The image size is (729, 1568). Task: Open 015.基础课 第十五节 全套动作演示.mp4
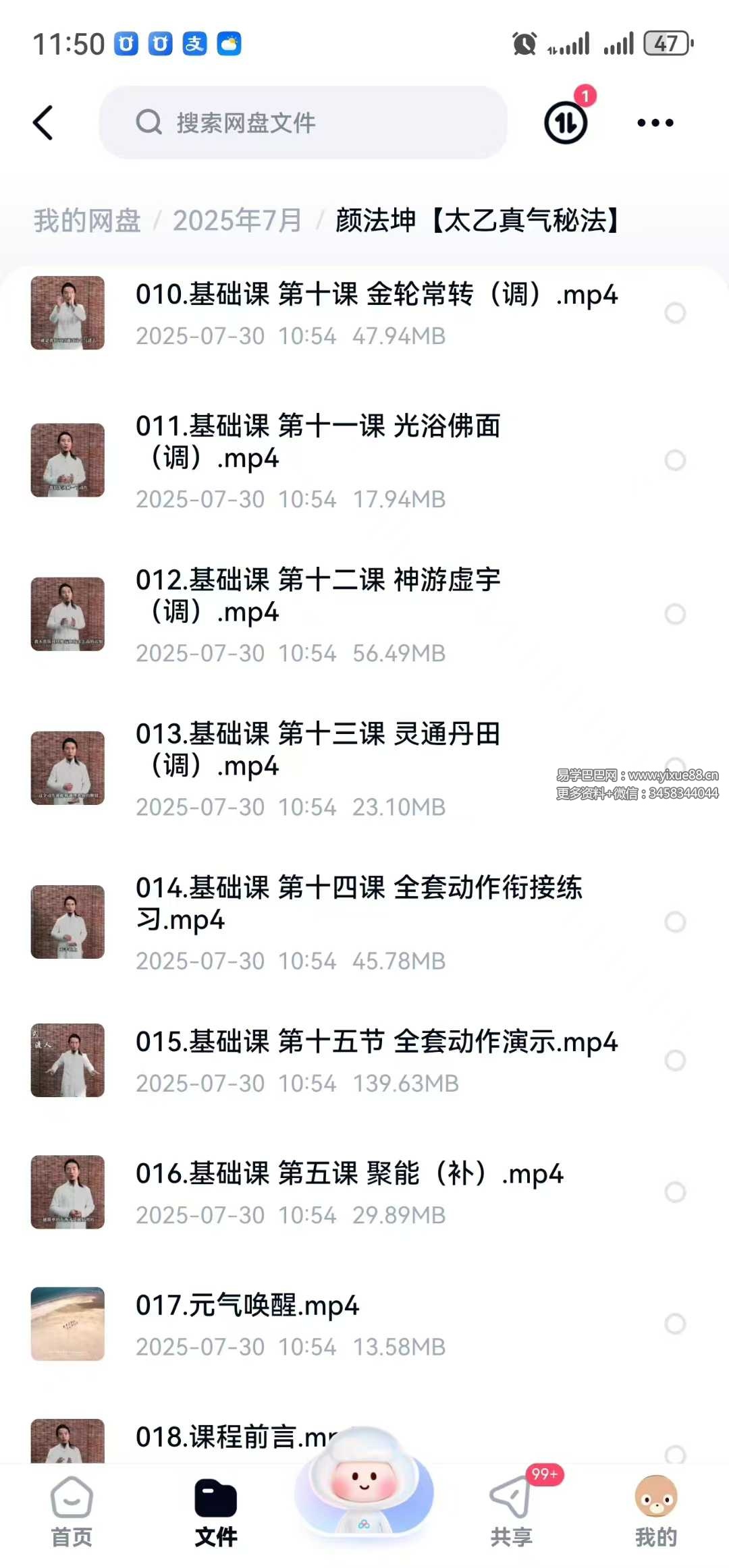[x=375, y=1042]
